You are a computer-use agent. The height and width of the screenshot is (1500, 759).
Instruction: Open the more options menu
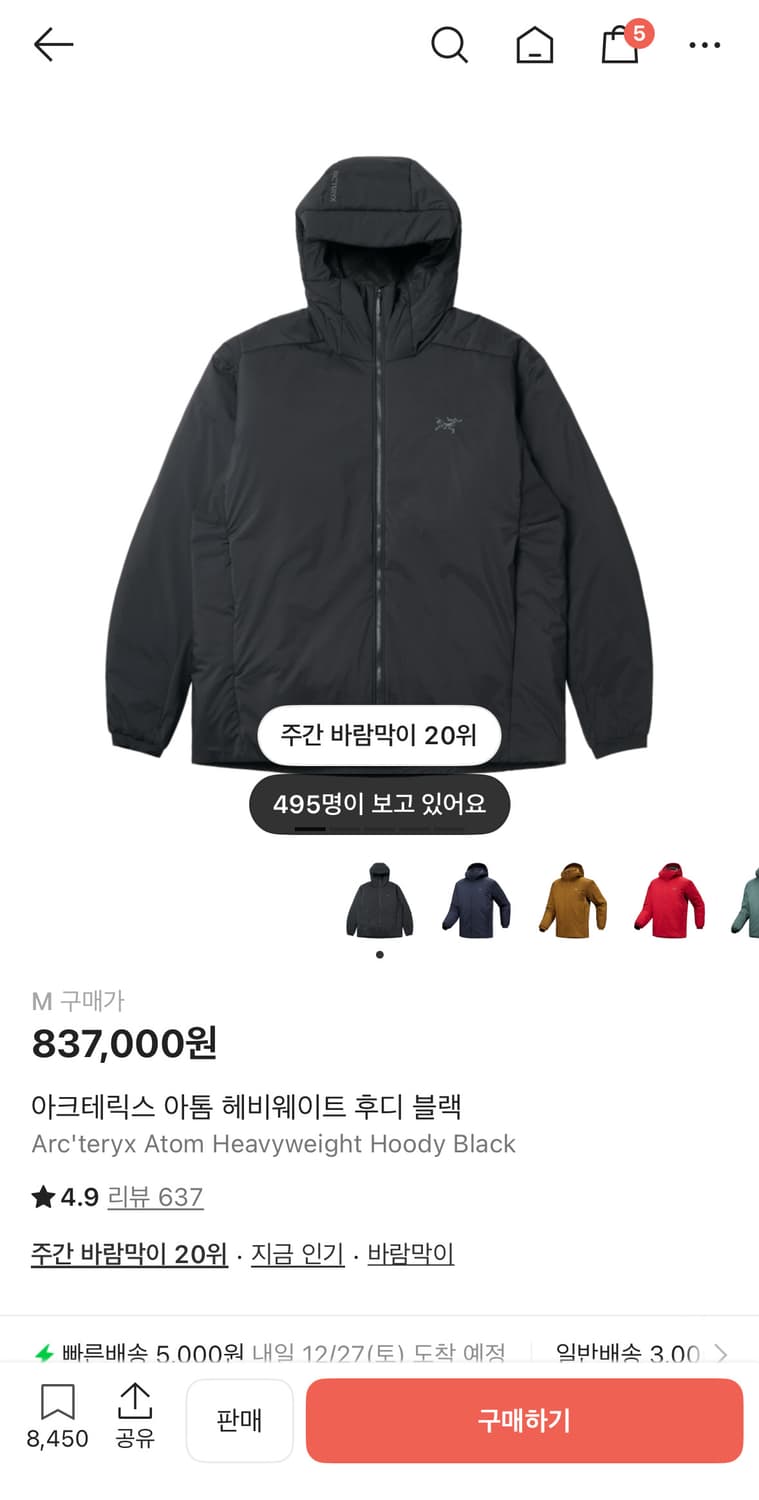click(x=705, y=44)
